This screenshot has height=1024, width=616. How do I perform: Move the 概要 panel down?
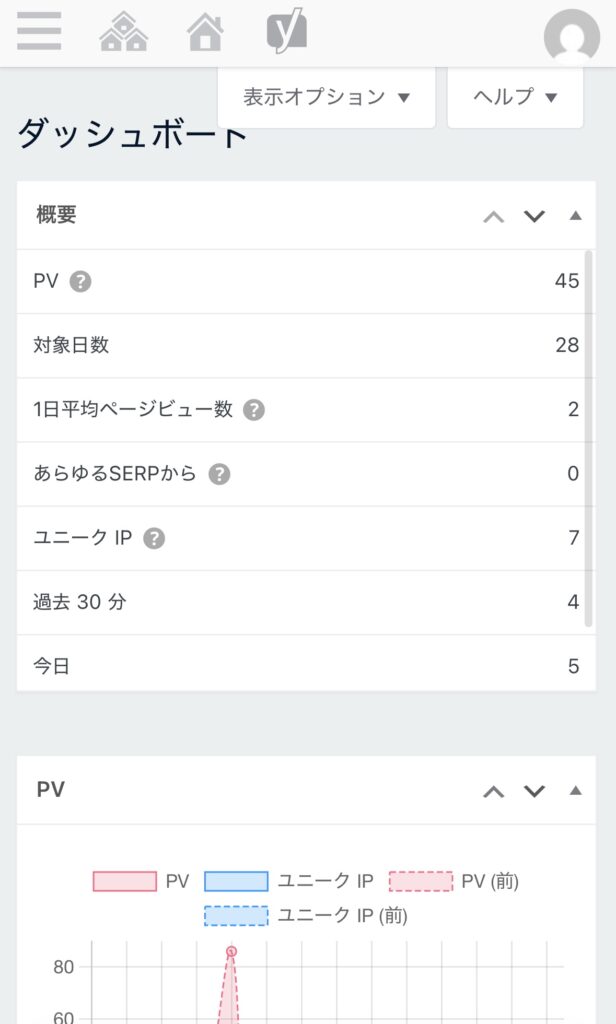coord(535,216)
